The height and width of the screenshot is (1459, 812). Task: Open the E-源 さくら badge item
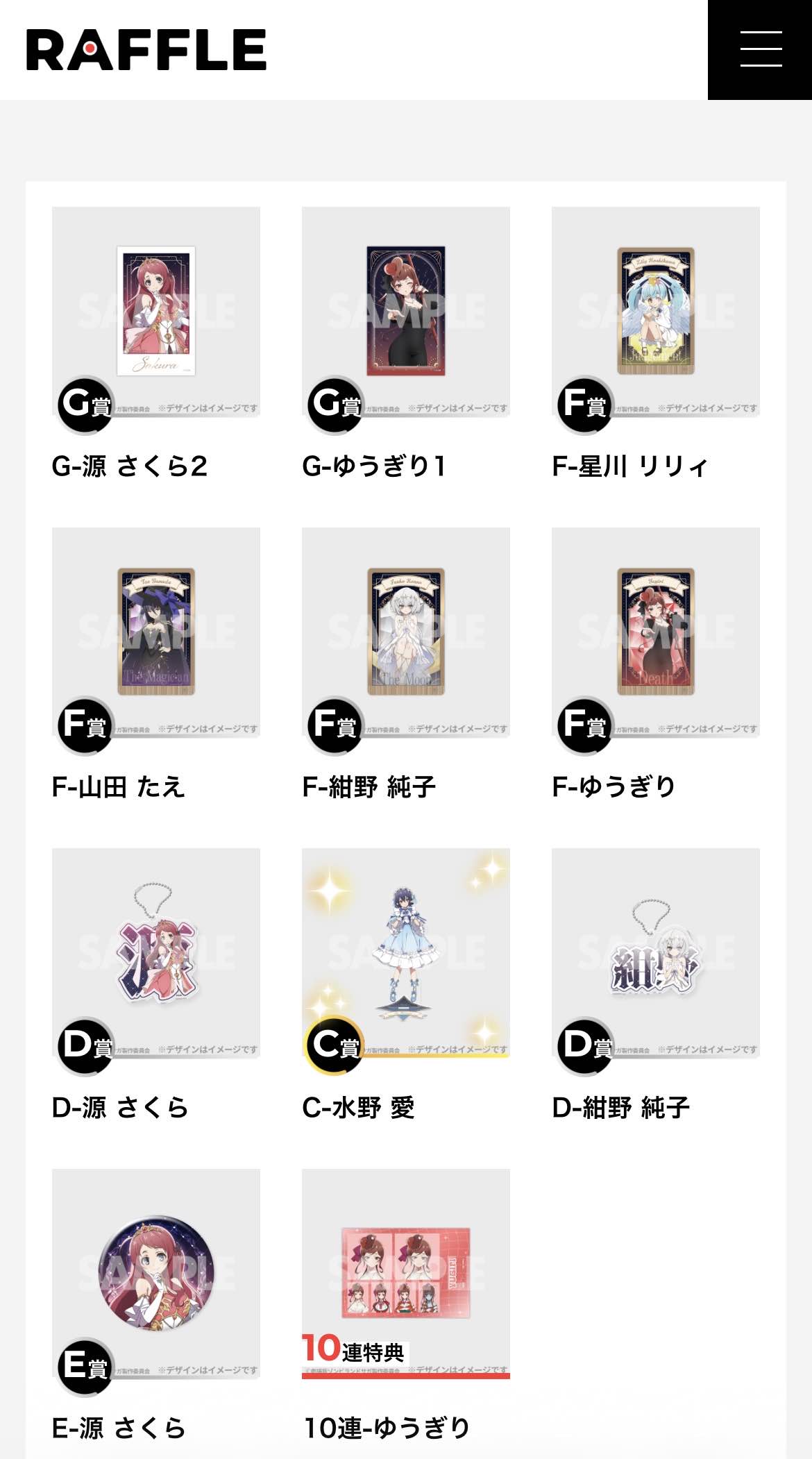[x=156, y=1274]
